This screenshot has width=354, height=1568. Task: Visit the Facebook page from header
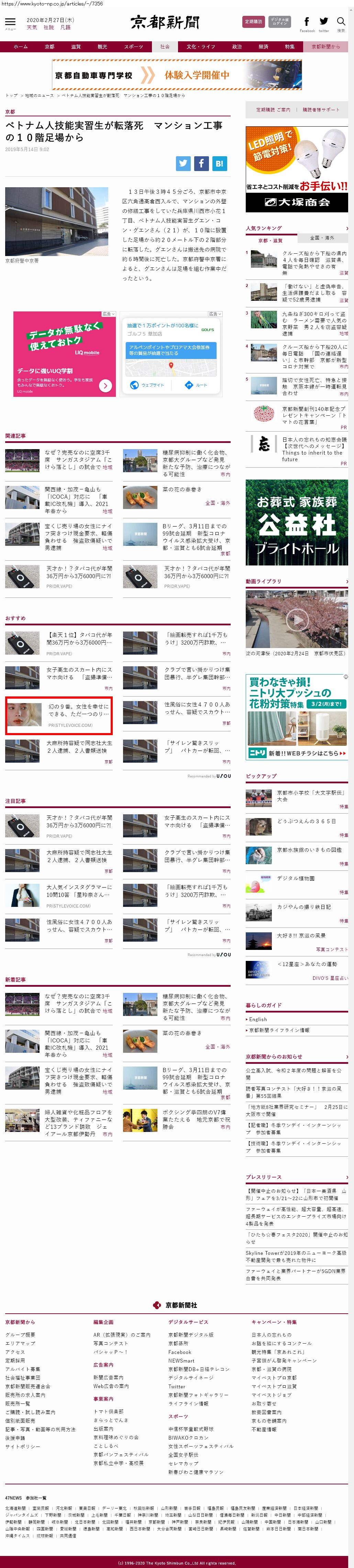coord(307,23)
